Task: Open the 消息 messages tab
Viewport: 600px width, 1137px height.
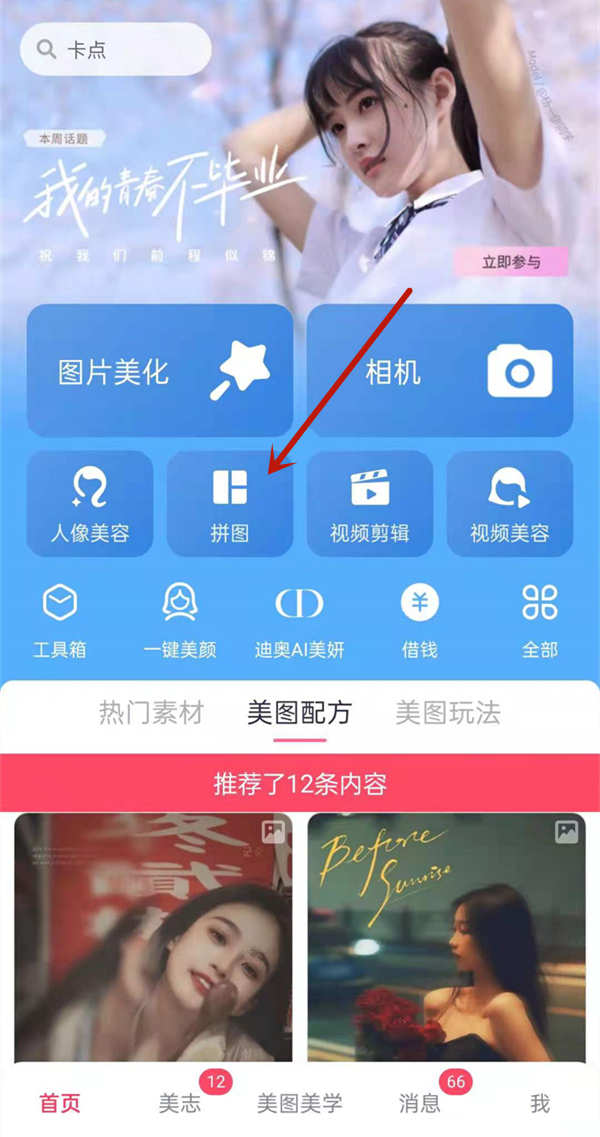Action: coord(420,1103)
